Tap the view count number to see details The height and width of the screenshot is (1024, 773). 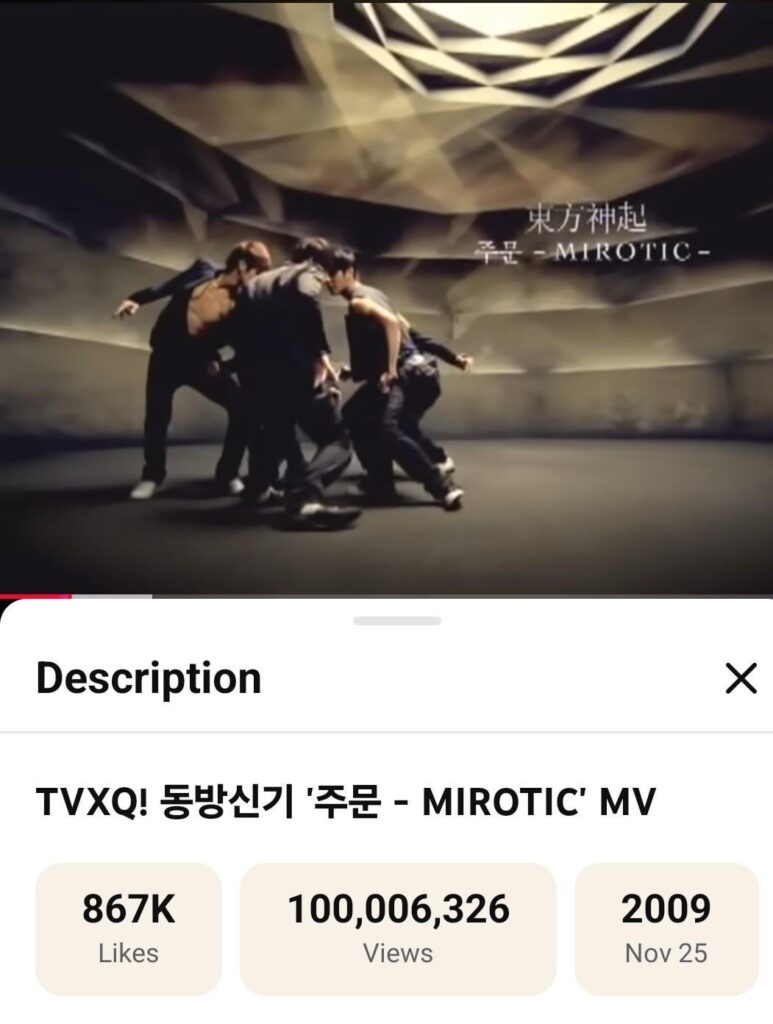click(x=399, y=910)
